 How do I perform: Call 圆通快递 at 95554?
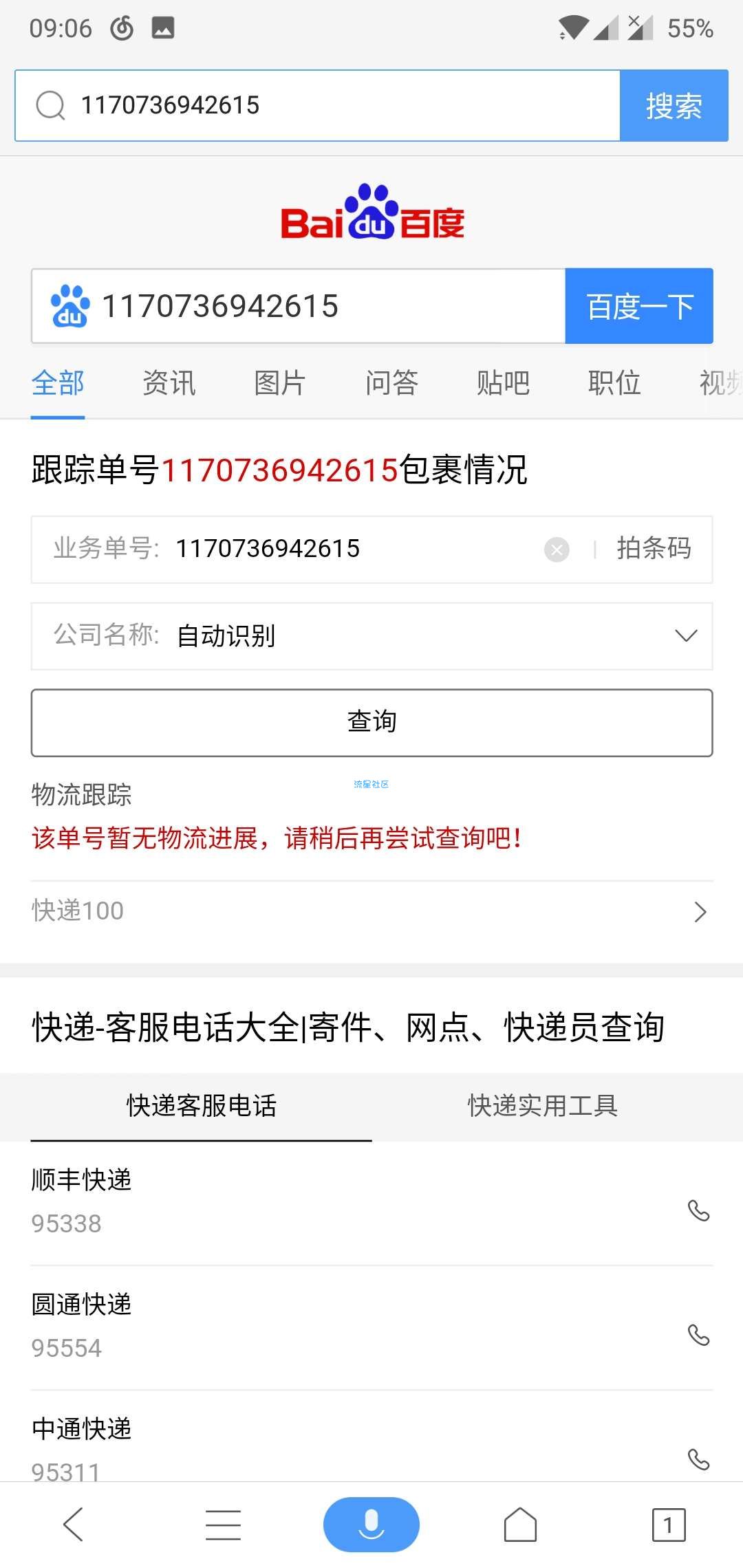698,1335
